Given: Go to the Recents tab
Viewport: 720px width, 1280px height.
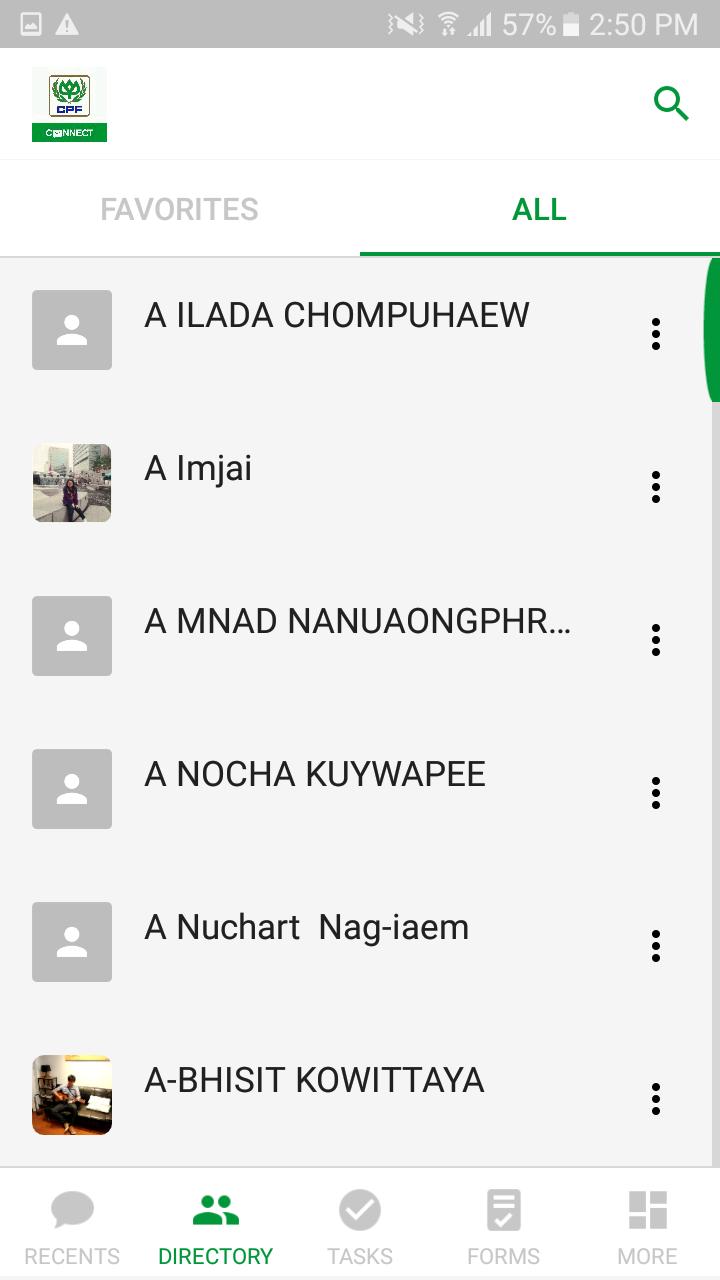Looking at the screenshot, I should click(x=72, y=1226).
